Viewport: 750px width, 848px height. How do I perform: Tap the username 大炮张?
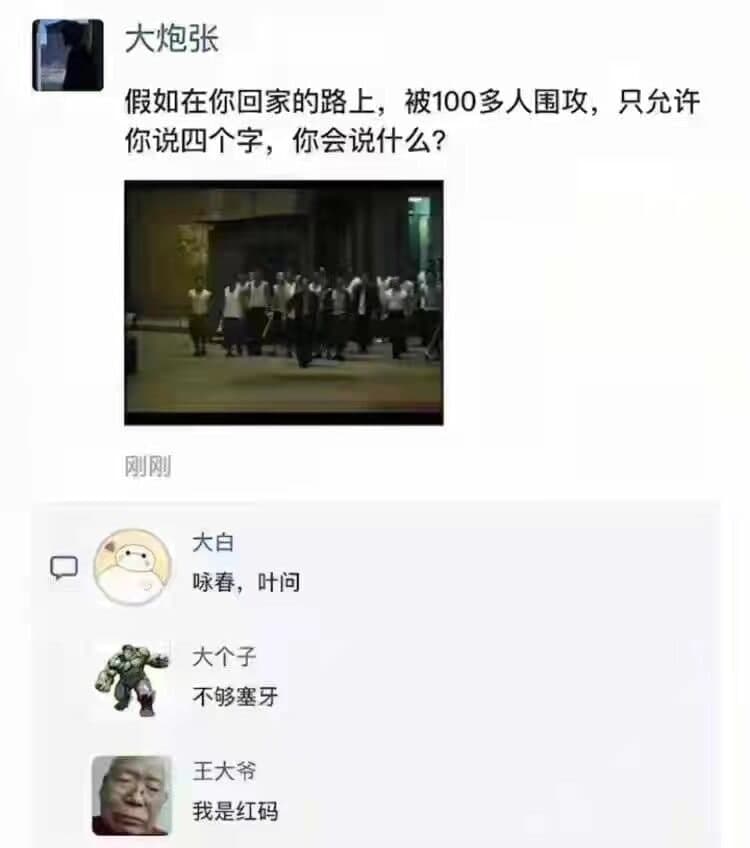(171, 39)
